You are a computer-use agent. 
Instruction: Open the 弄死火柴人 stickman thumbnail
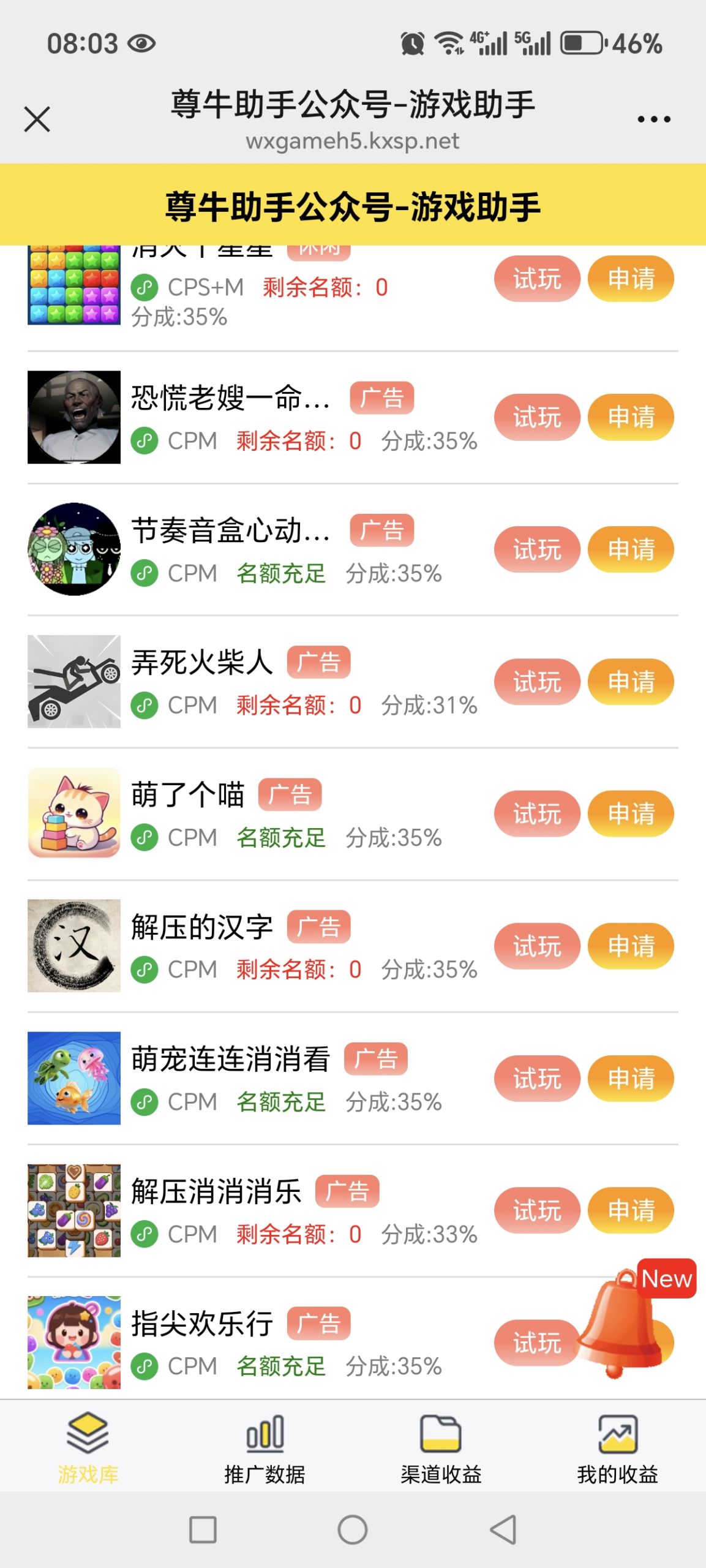click(x=73, y=681)
